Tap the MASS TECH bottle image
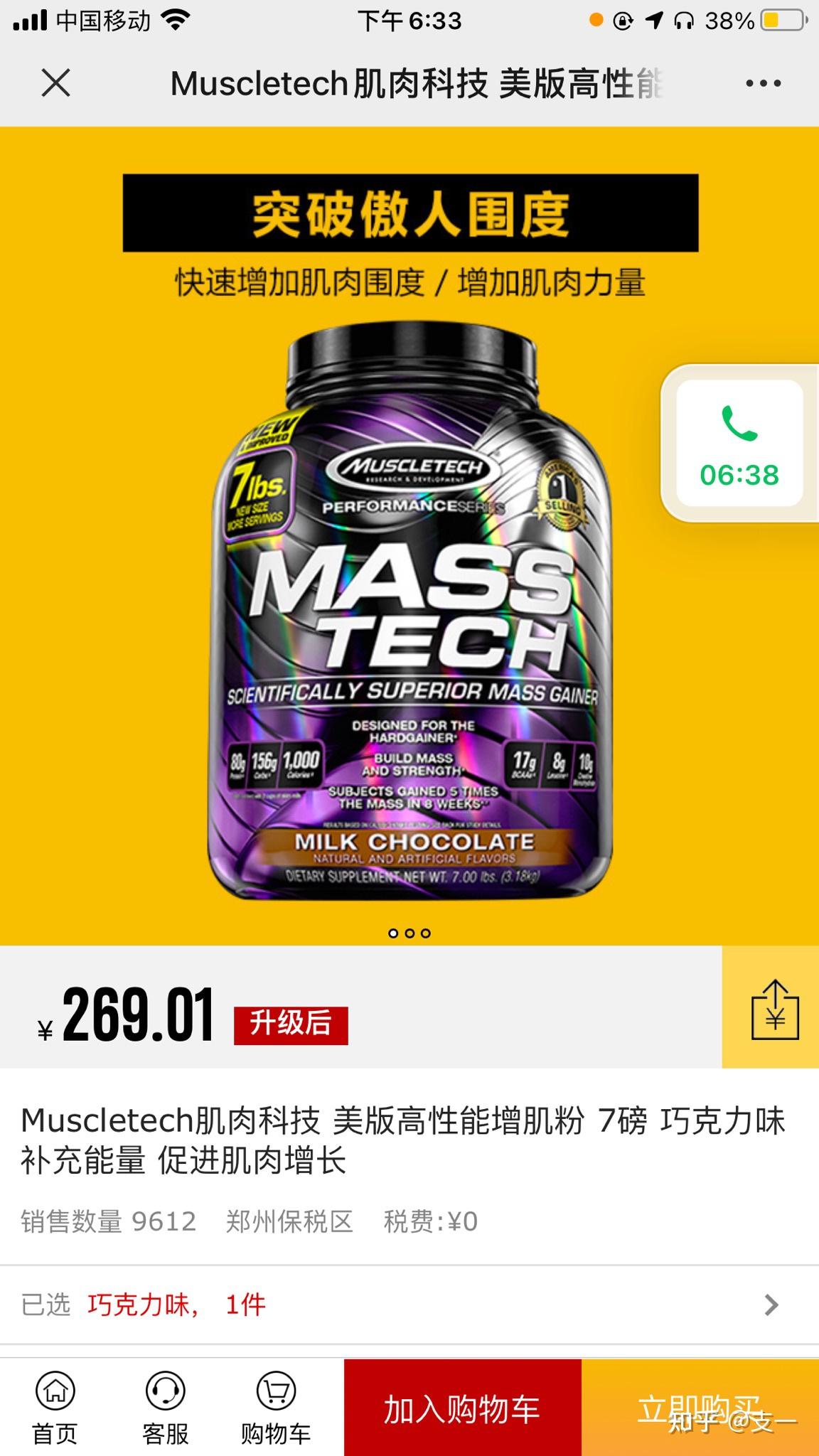 [x=409, y=626]
